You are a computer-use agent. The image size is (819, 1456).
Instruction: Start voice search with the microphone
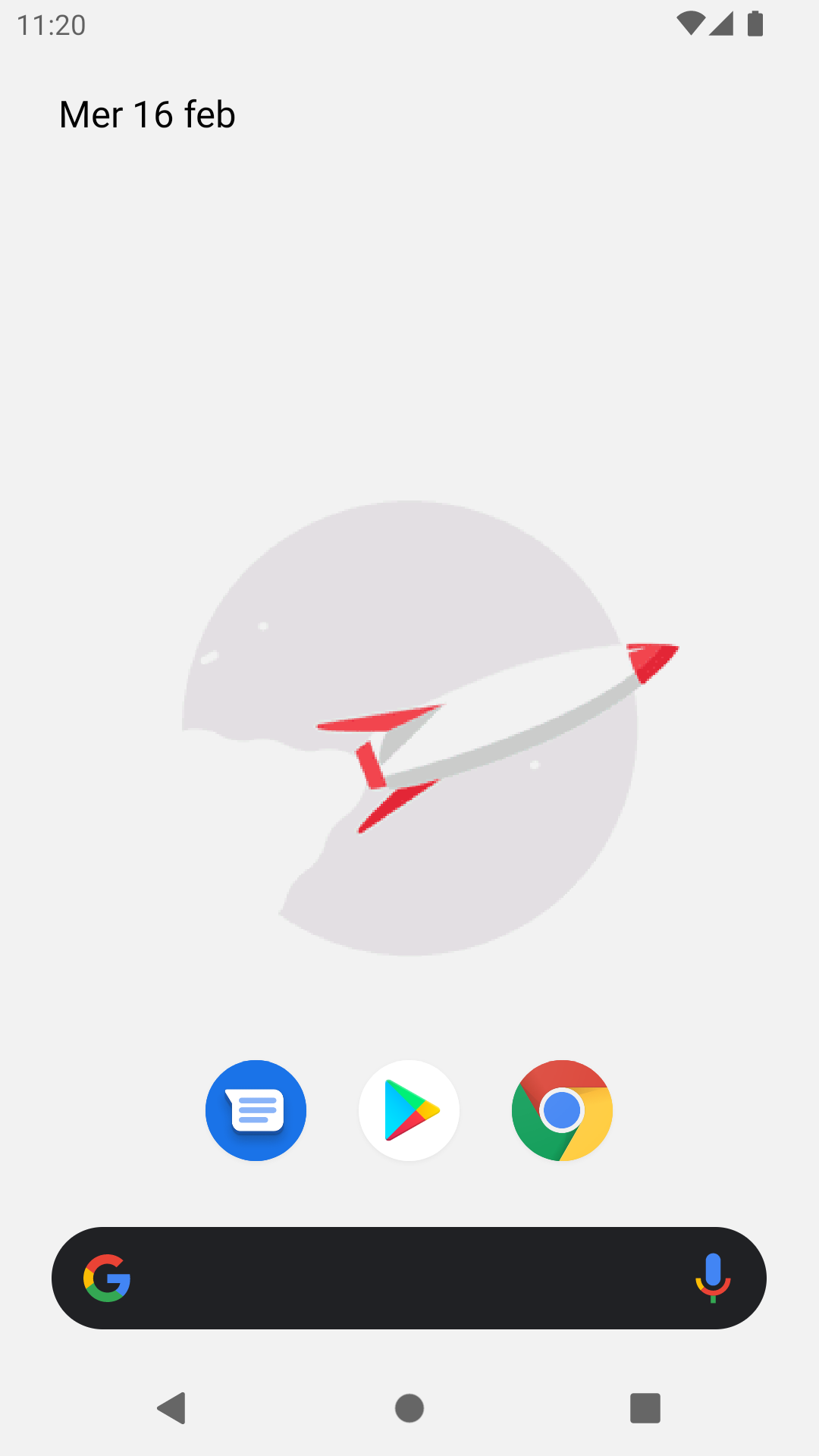[712, 1278]
